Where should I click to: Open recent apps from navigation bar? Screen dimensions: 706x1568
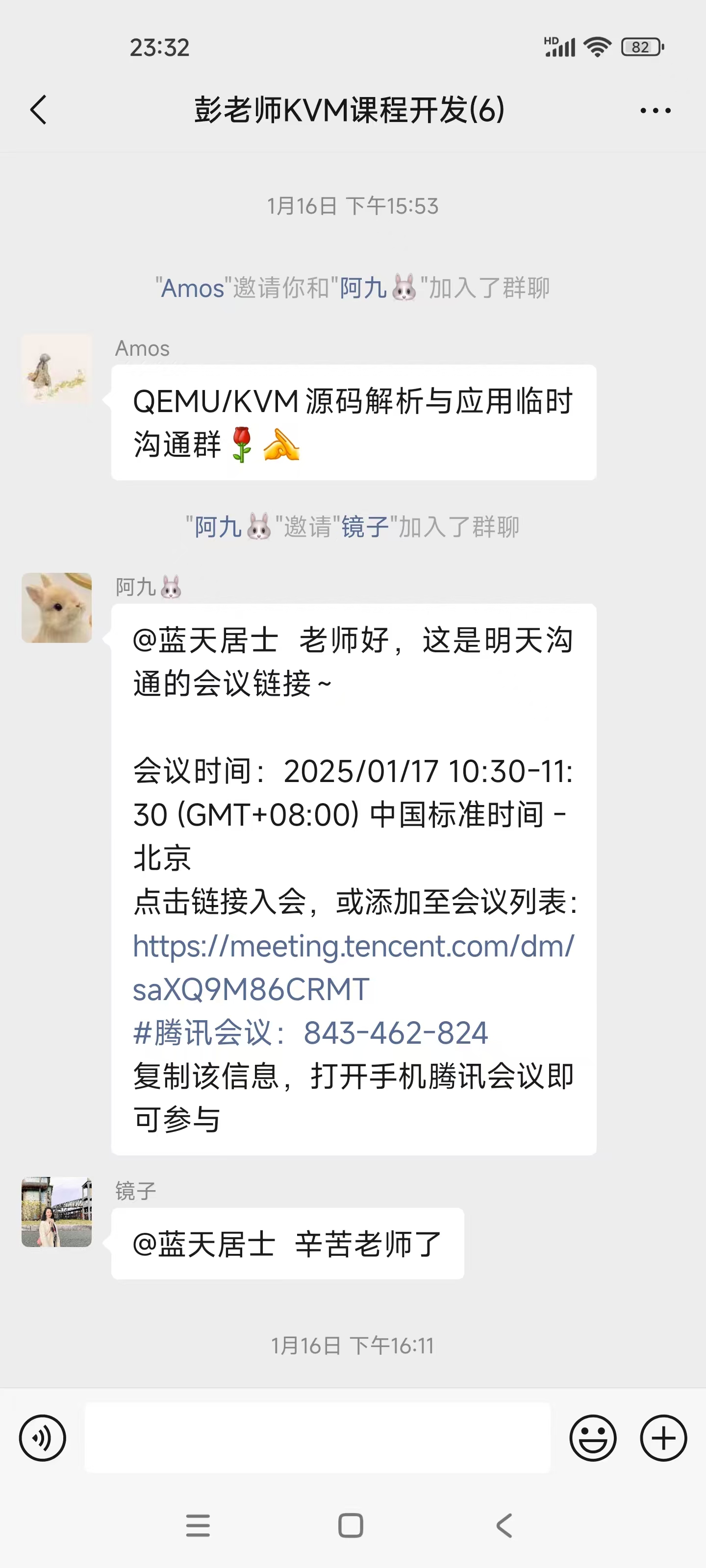point(198,1525)
